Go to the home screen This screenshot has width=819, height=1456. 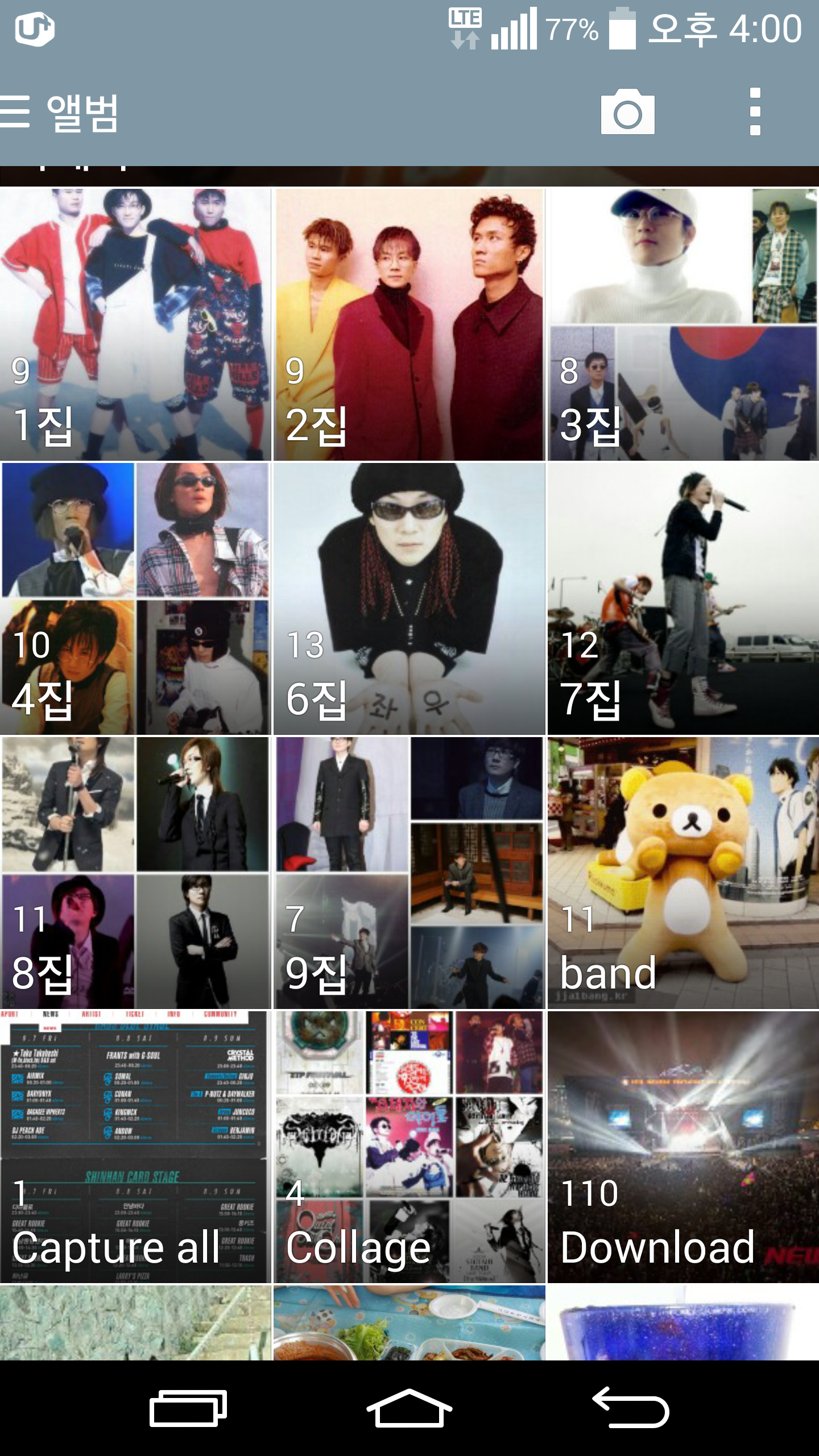[x=409, y=1408]
